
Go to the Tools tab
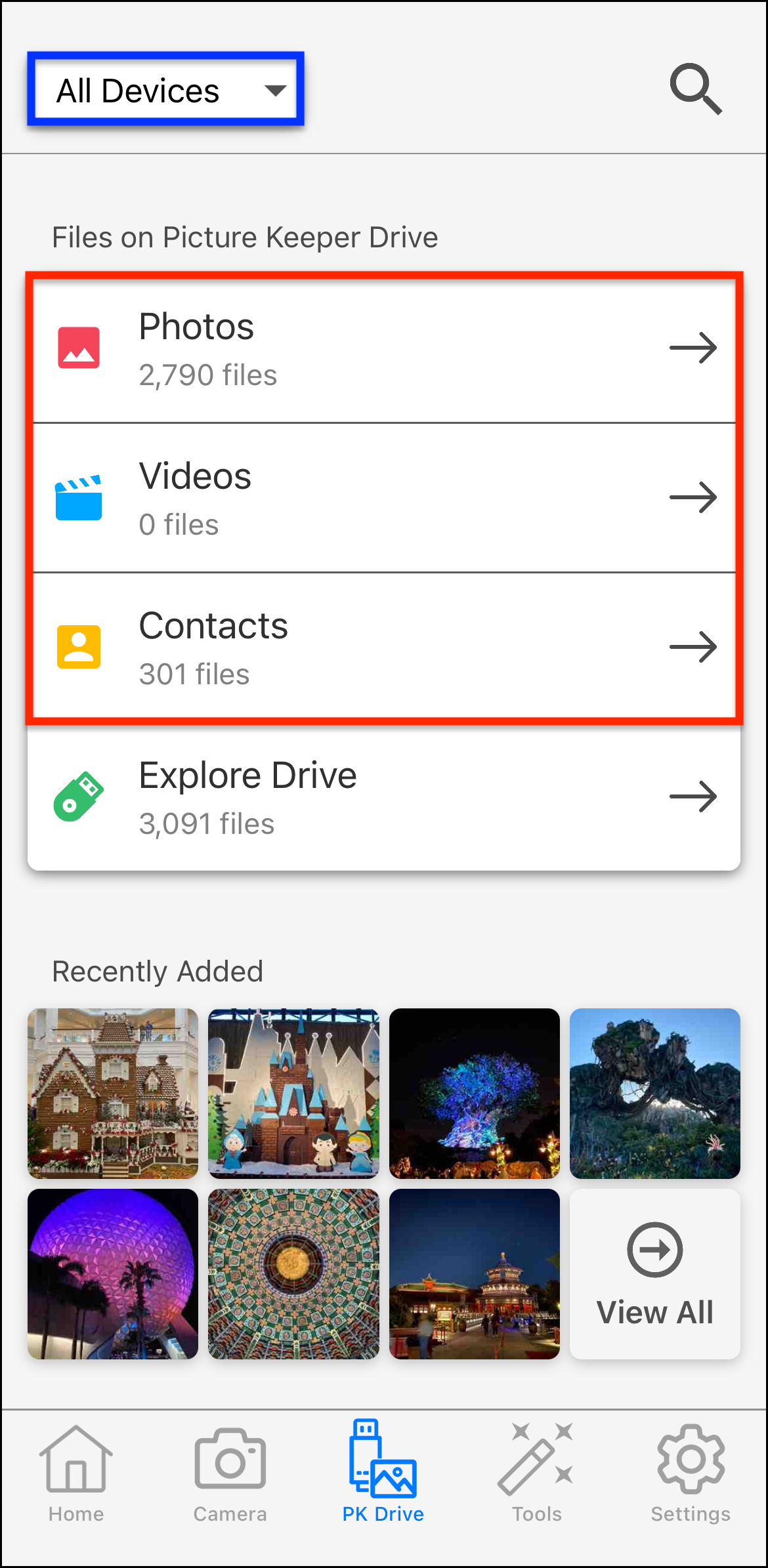(x=536, y=1474)
